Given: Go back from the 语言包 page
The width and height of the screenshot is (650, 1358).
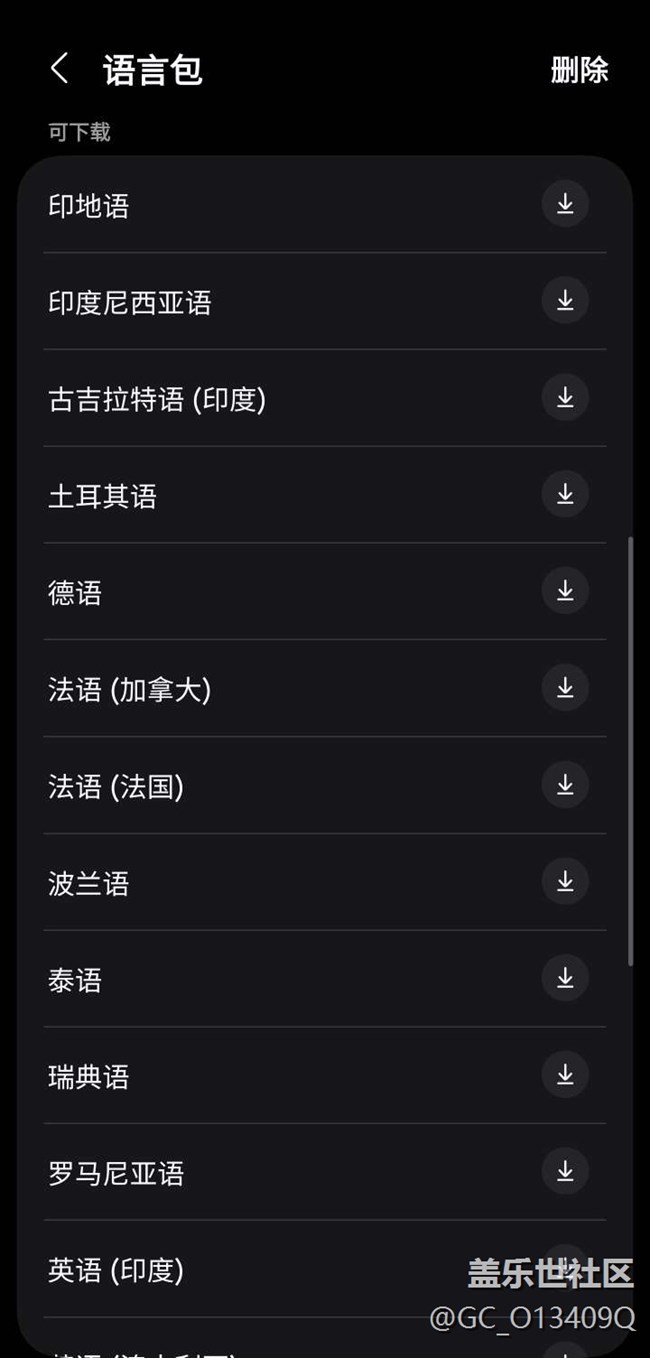Looking at the screenshot, I should click(60, 69).
